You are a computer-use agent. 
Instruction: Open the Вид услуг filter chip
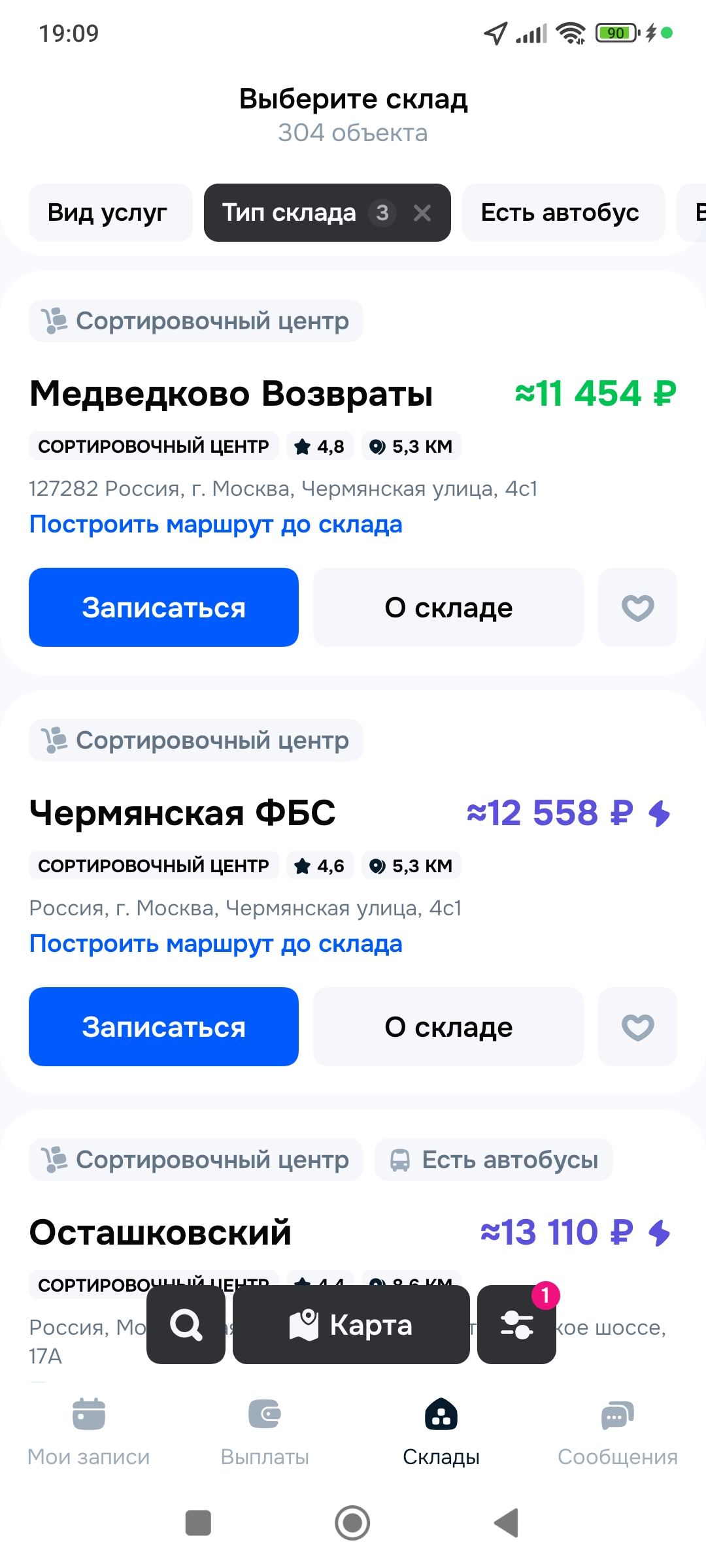pos(108,213)
